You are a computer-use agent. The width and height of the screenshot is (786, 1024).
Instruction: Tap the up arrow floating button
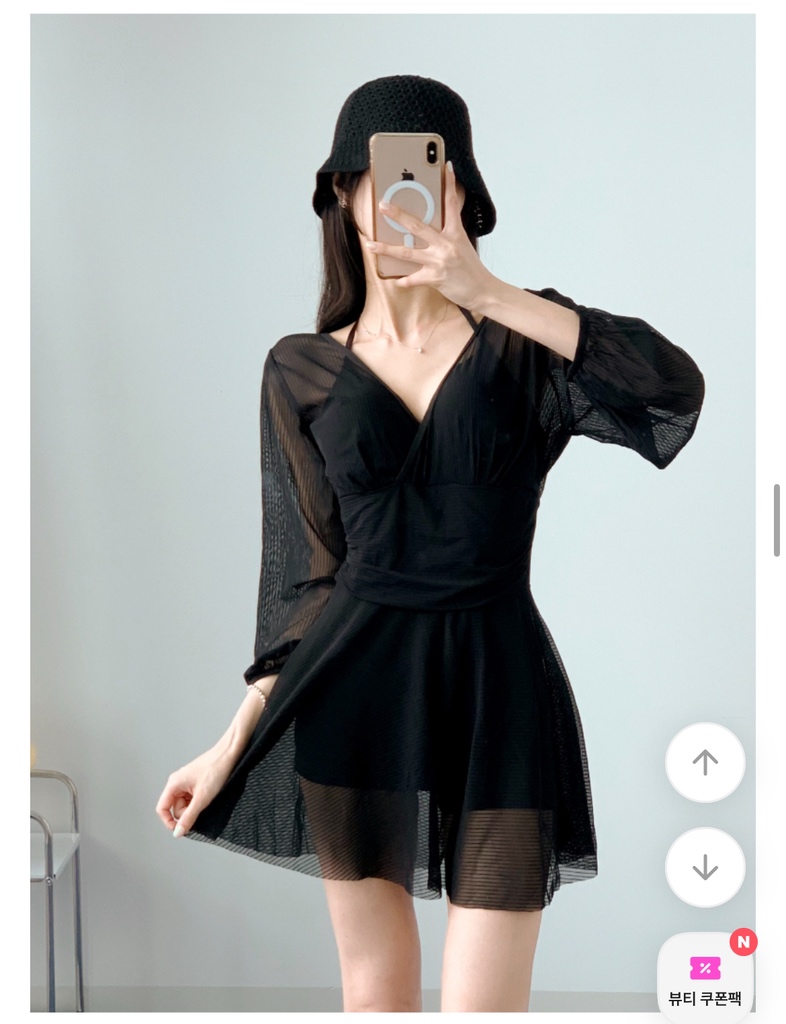pos(705,762)
